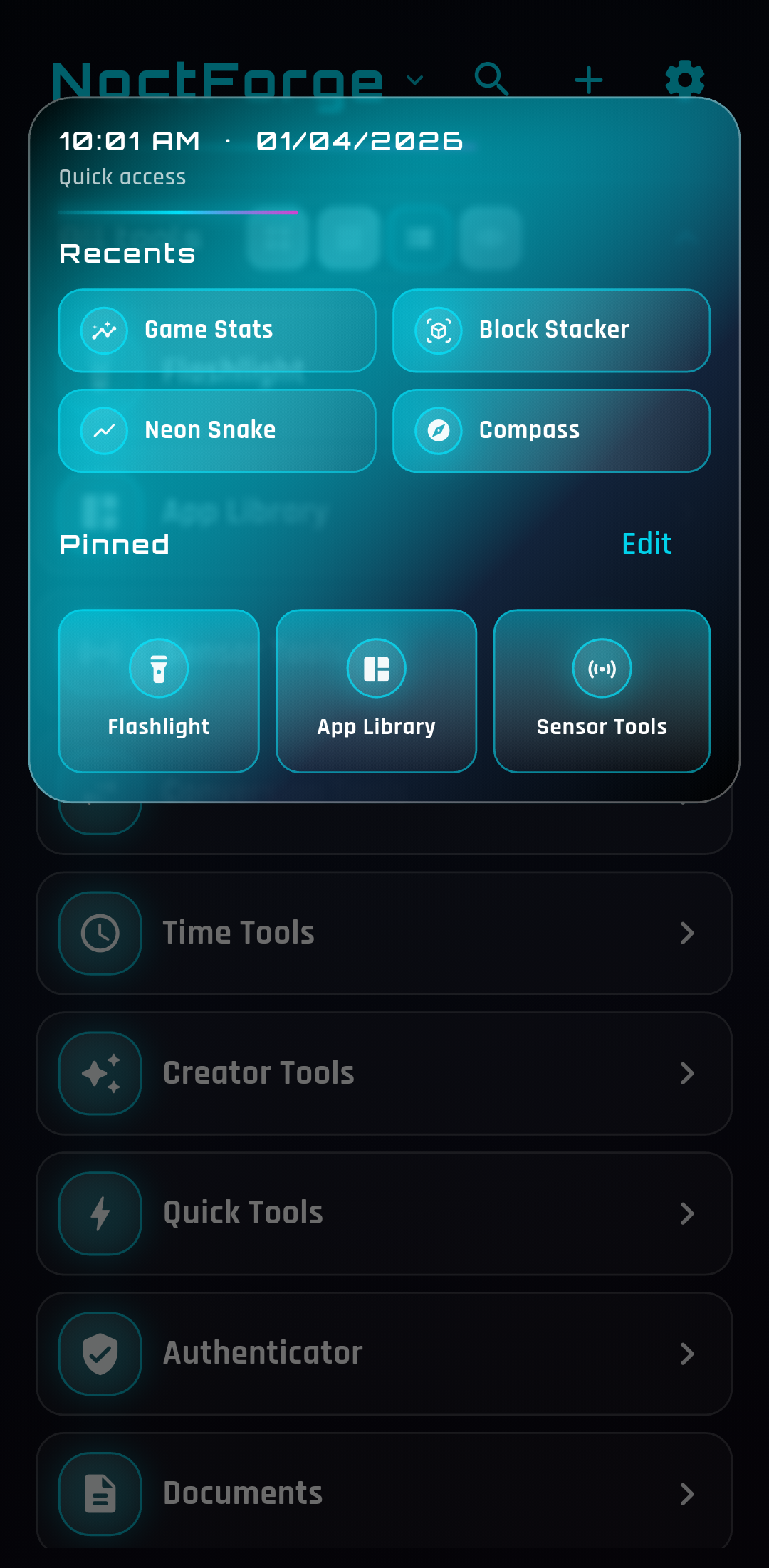This screenshot has height=1568, width=769.
Task: Tap the plus add icon
Action: click(x=589, y=79)
